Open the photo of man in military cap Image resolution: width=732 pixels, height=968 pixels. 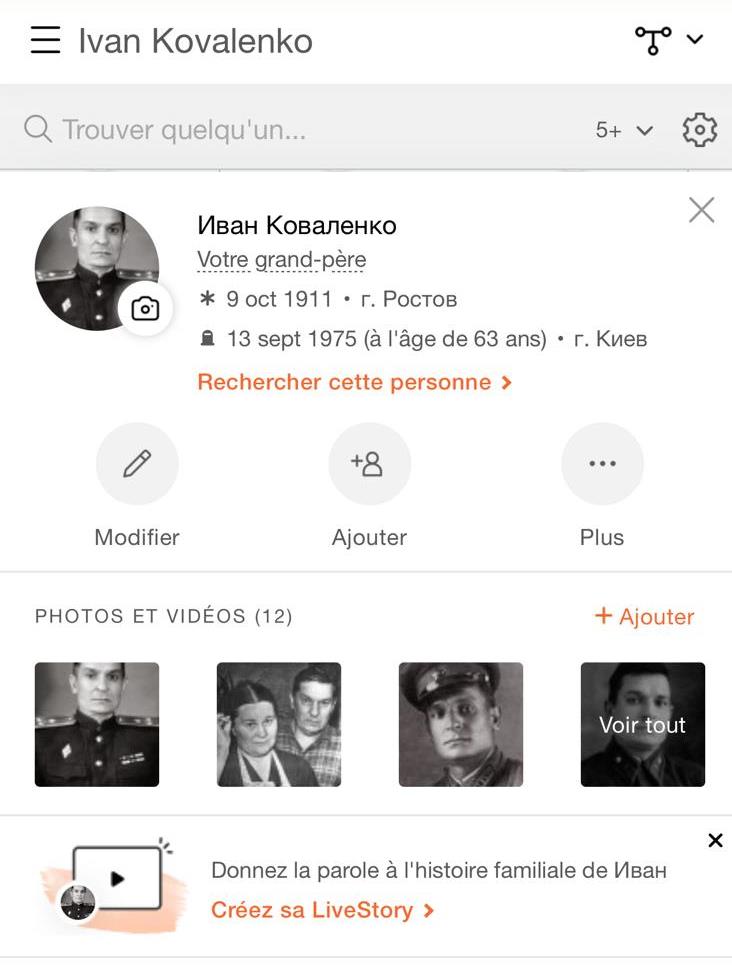pyautogui.click(x=461, y=724)
